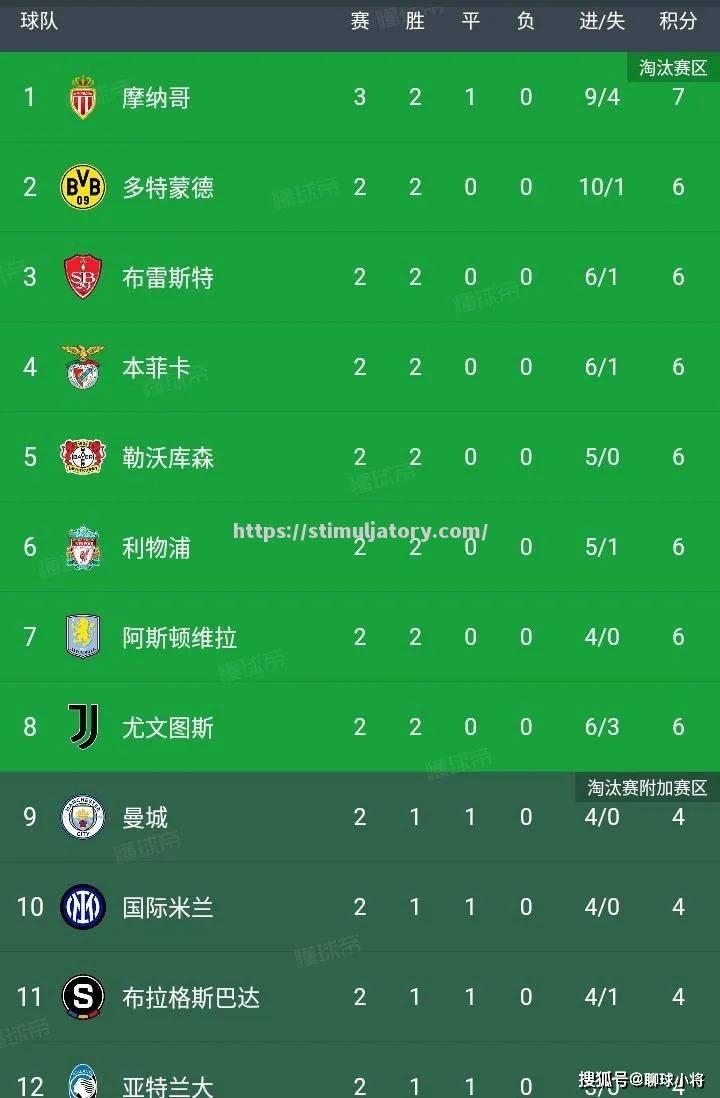Click the Brest team badge
The image size is (720, 1098).
83,277
